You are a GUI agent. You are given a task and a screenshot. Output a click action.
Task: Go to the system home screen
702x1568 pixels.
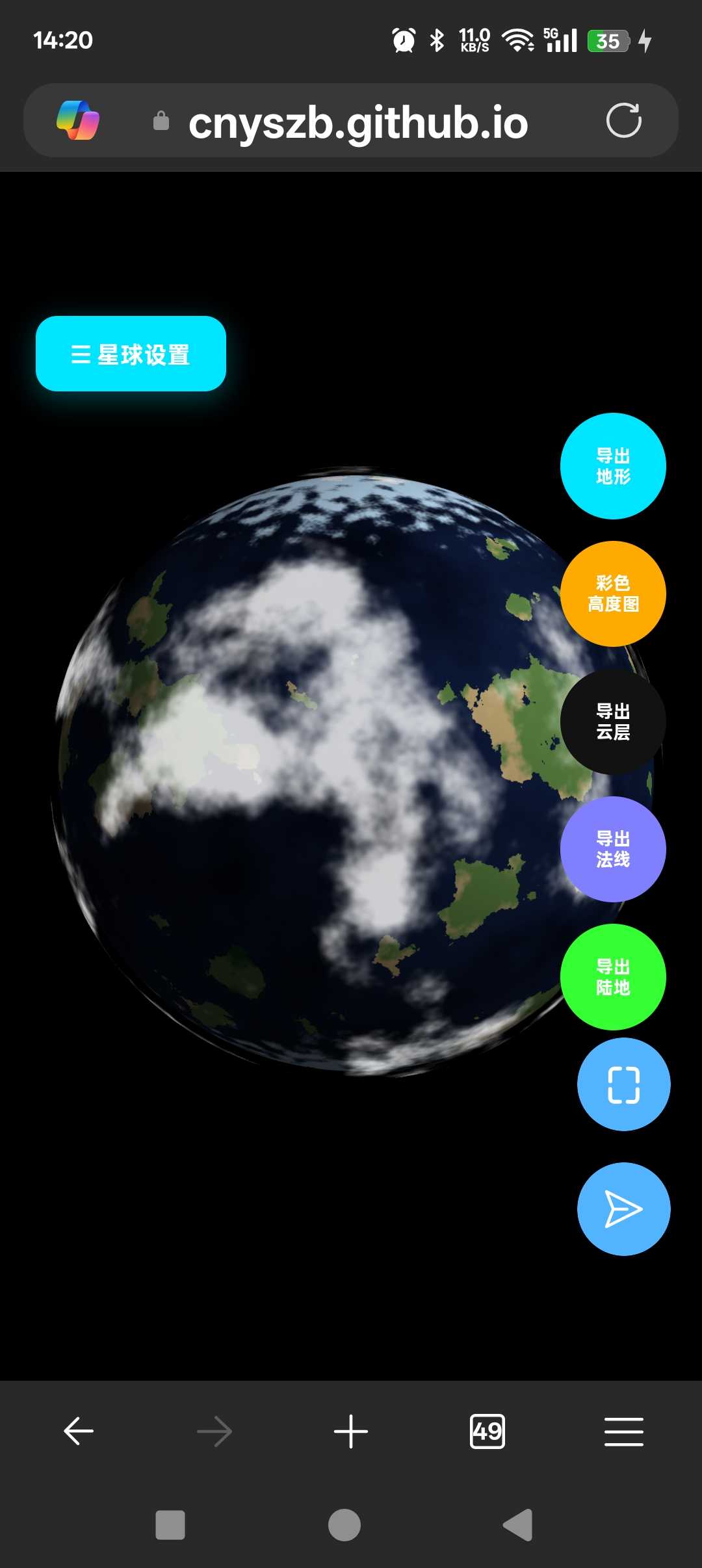[x=344, y=1525]
